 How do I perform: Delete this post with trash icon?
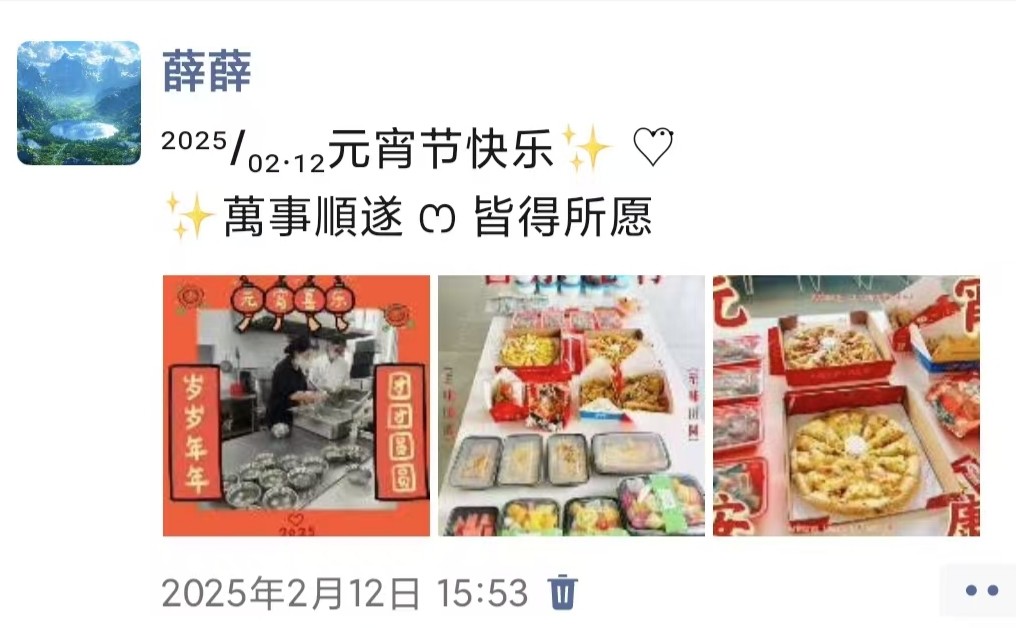click(563, 593)
